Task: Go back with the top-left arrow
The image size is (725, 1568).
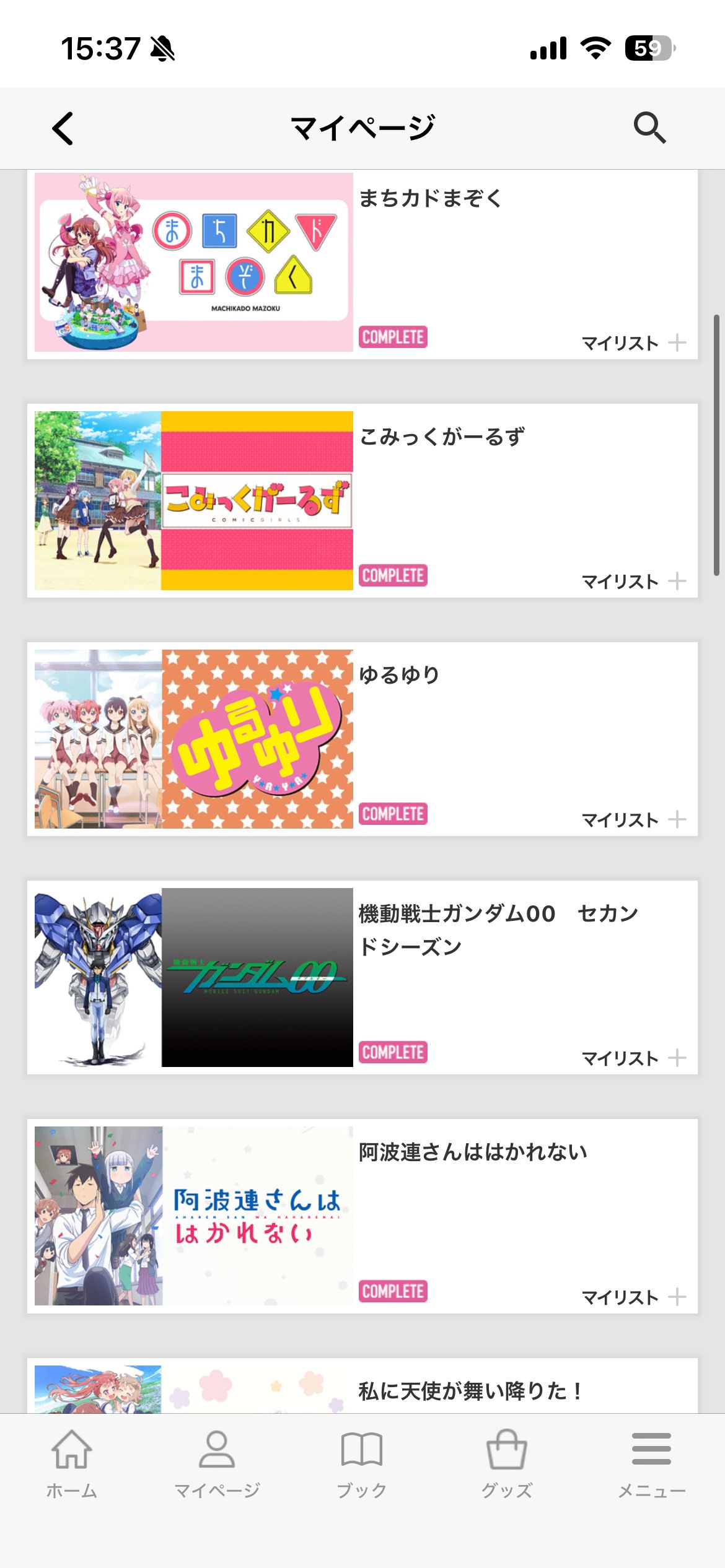Action: pos(63,128)
